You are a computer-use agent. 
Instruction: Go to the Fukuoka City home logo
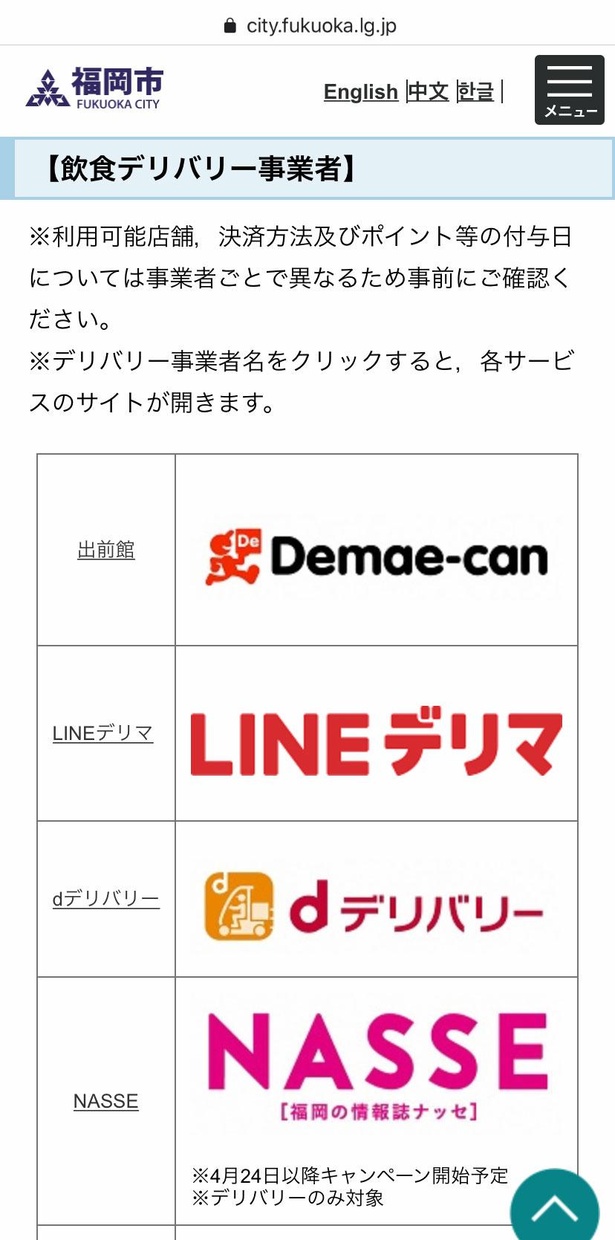pos(94,89)
